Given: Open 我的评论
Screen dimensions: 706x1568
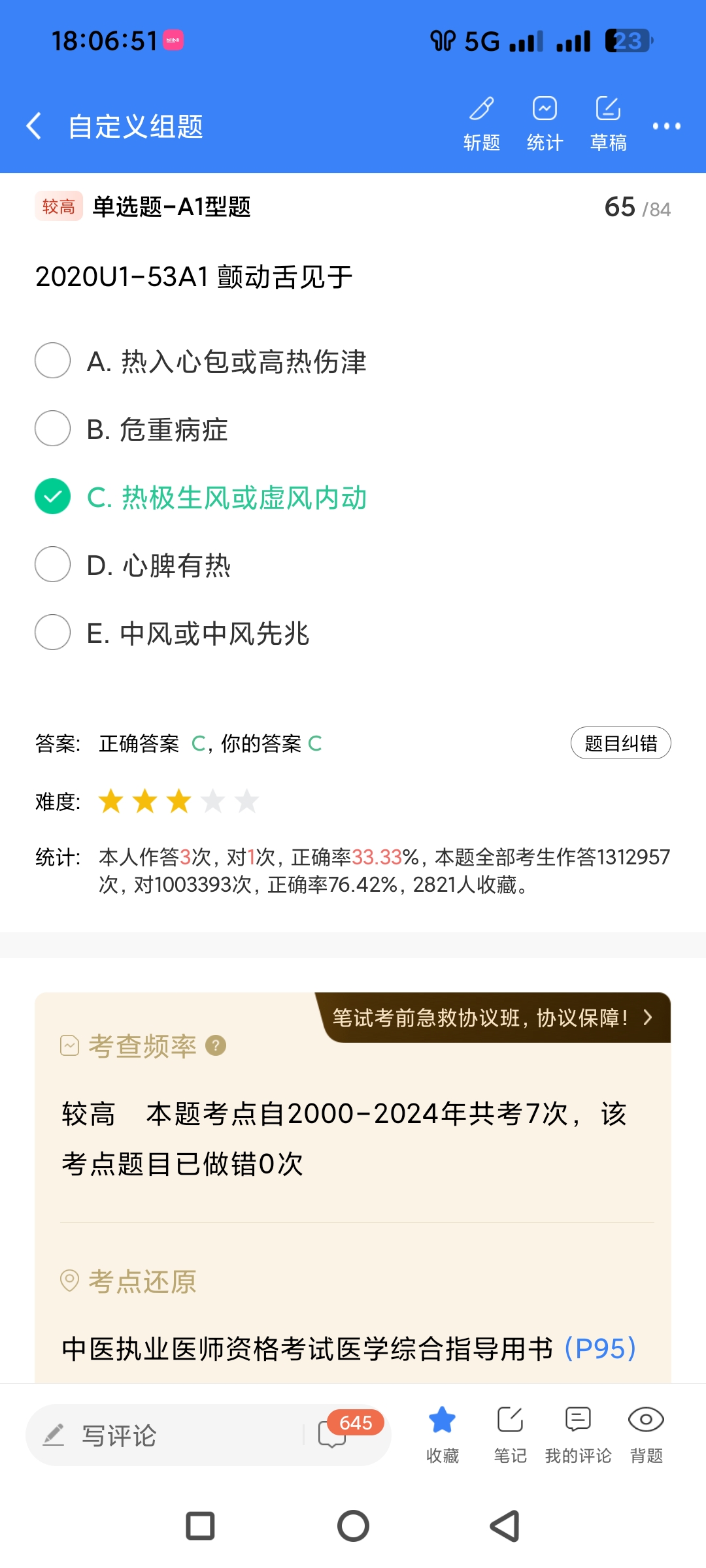Looking at the screenshot, I should click(x=578, y=1434).
